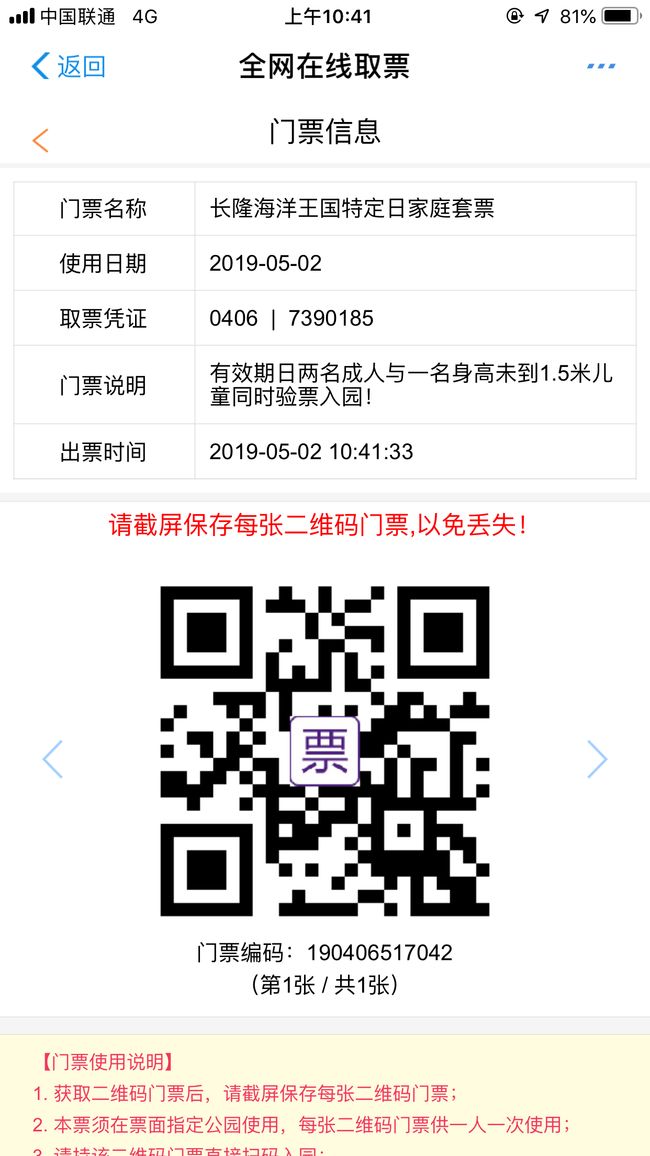Open the three-dot overflow menu

pos(601,66)
